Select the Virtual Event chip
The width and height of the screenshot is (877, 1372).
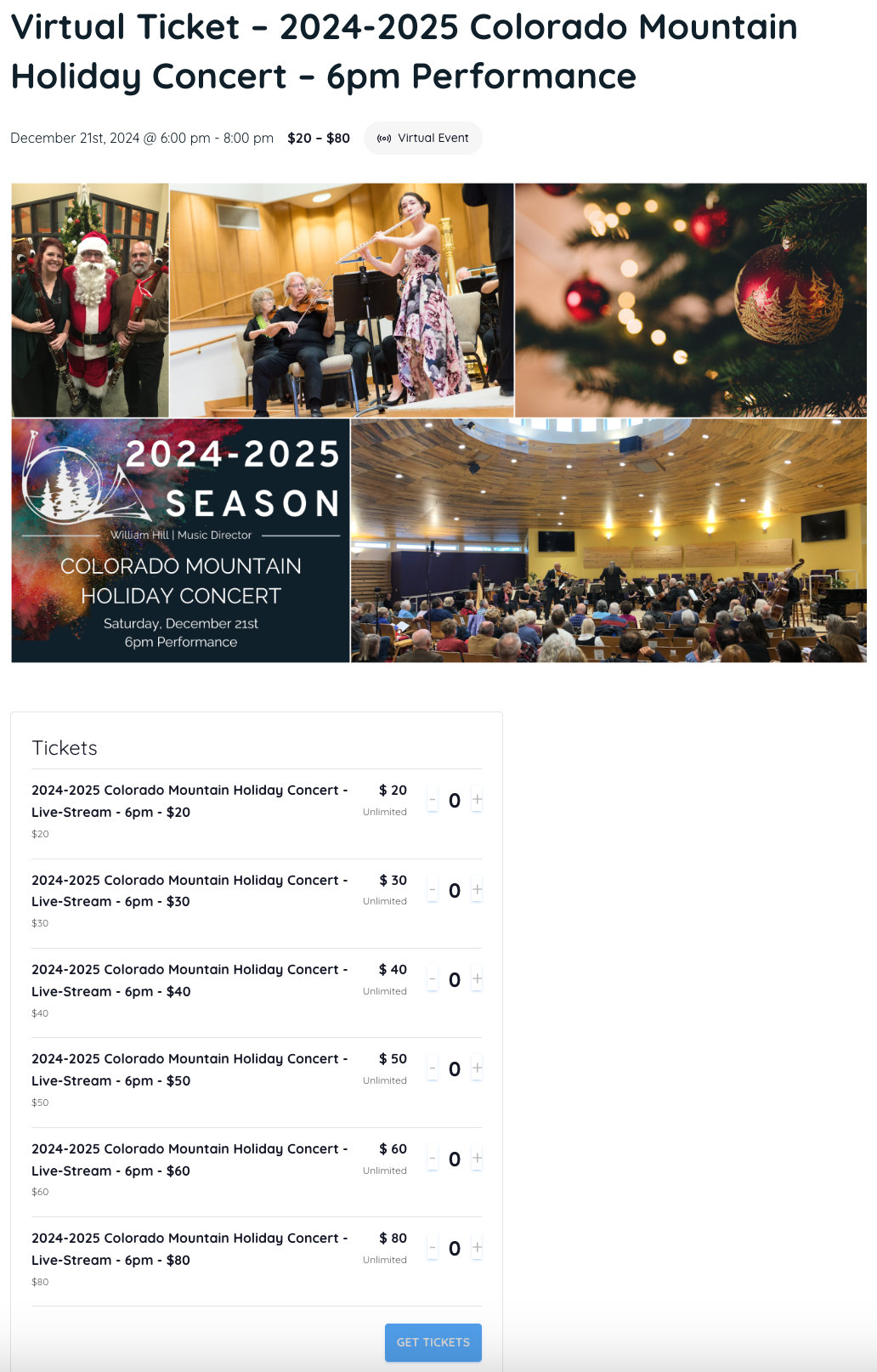pyautogui.click(x=423, y=138)
